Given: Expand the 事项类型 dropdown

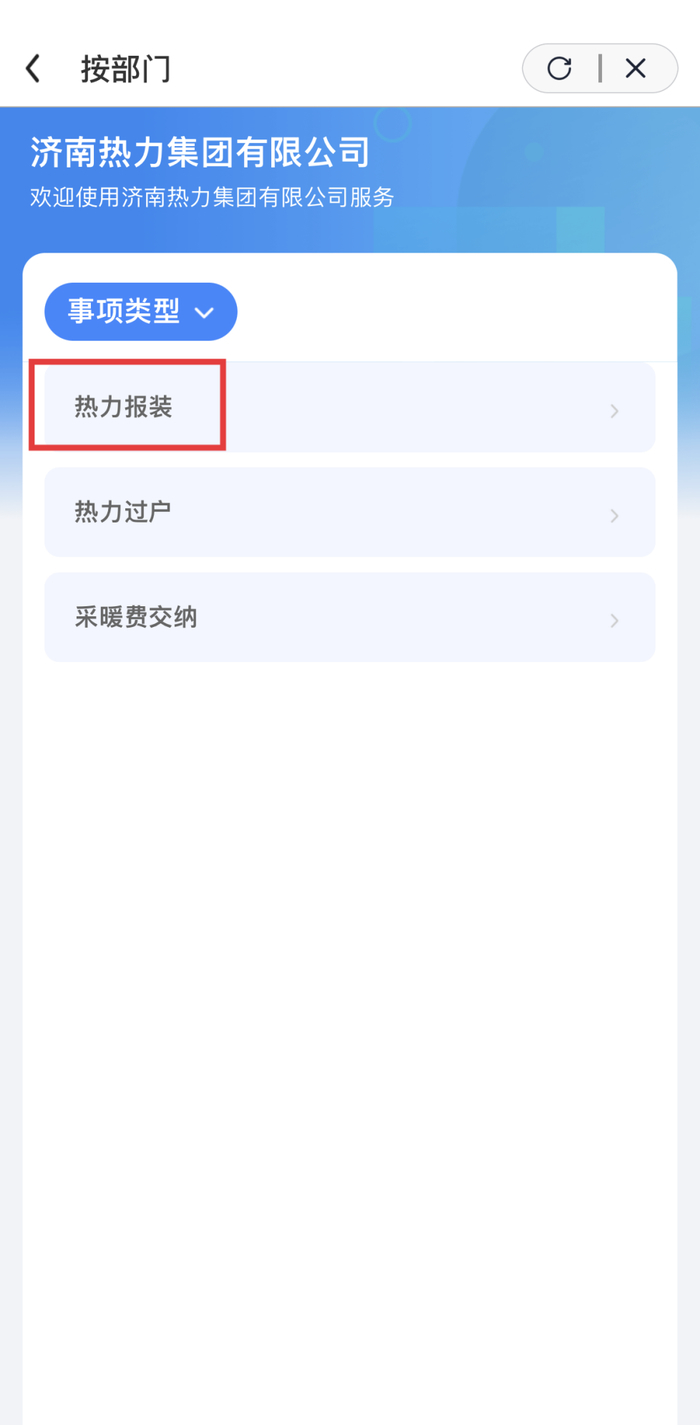Looking at the screenshot, I should tap(141, 311).
